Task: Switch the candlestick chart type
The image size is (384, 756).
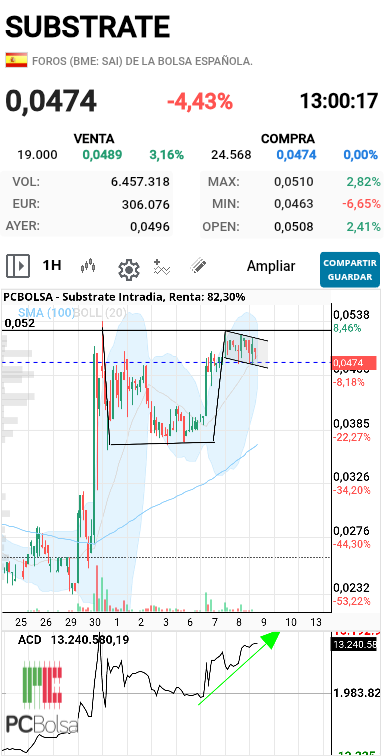Action: [88, 266]
